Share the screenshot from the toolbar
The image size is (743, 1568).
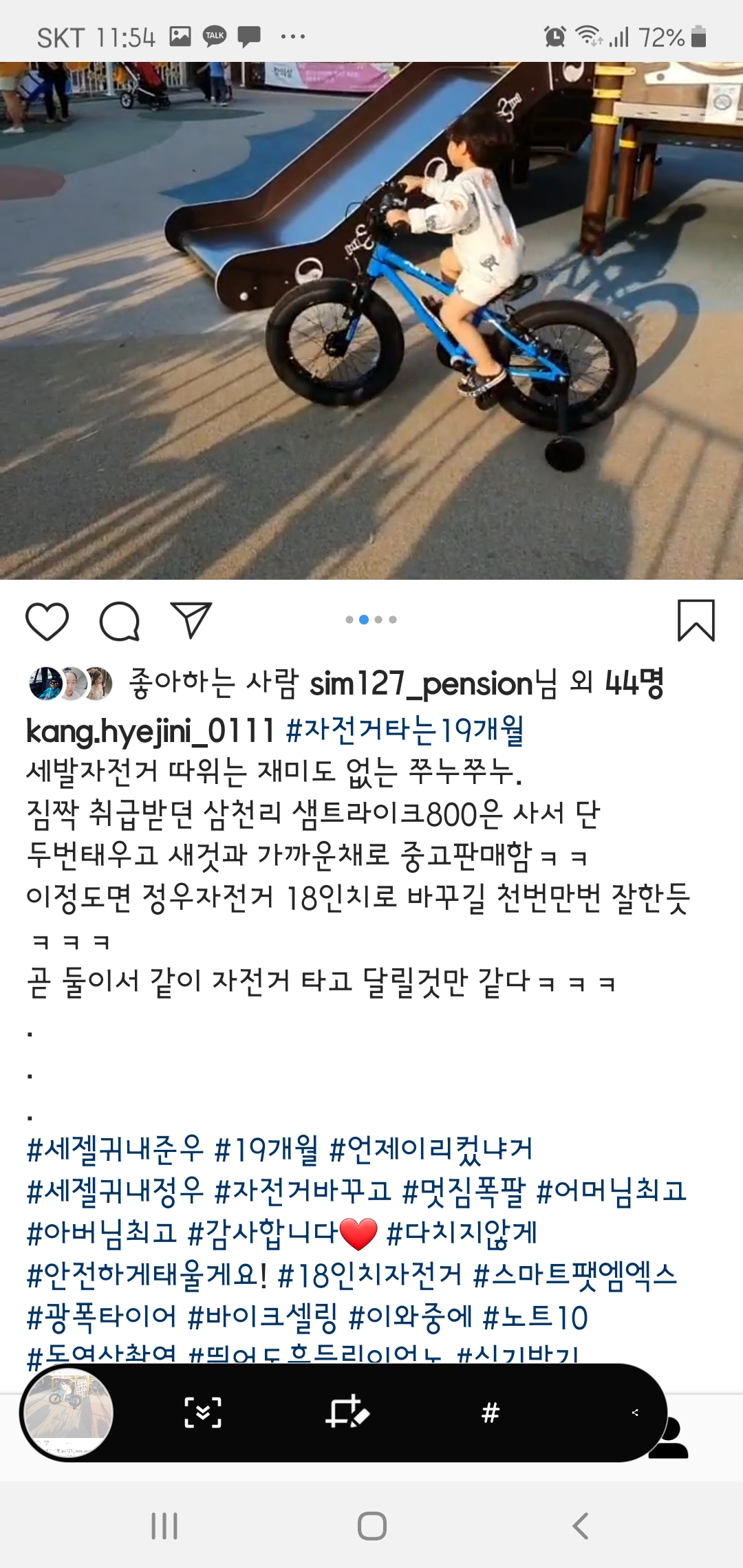[634, 1413]
